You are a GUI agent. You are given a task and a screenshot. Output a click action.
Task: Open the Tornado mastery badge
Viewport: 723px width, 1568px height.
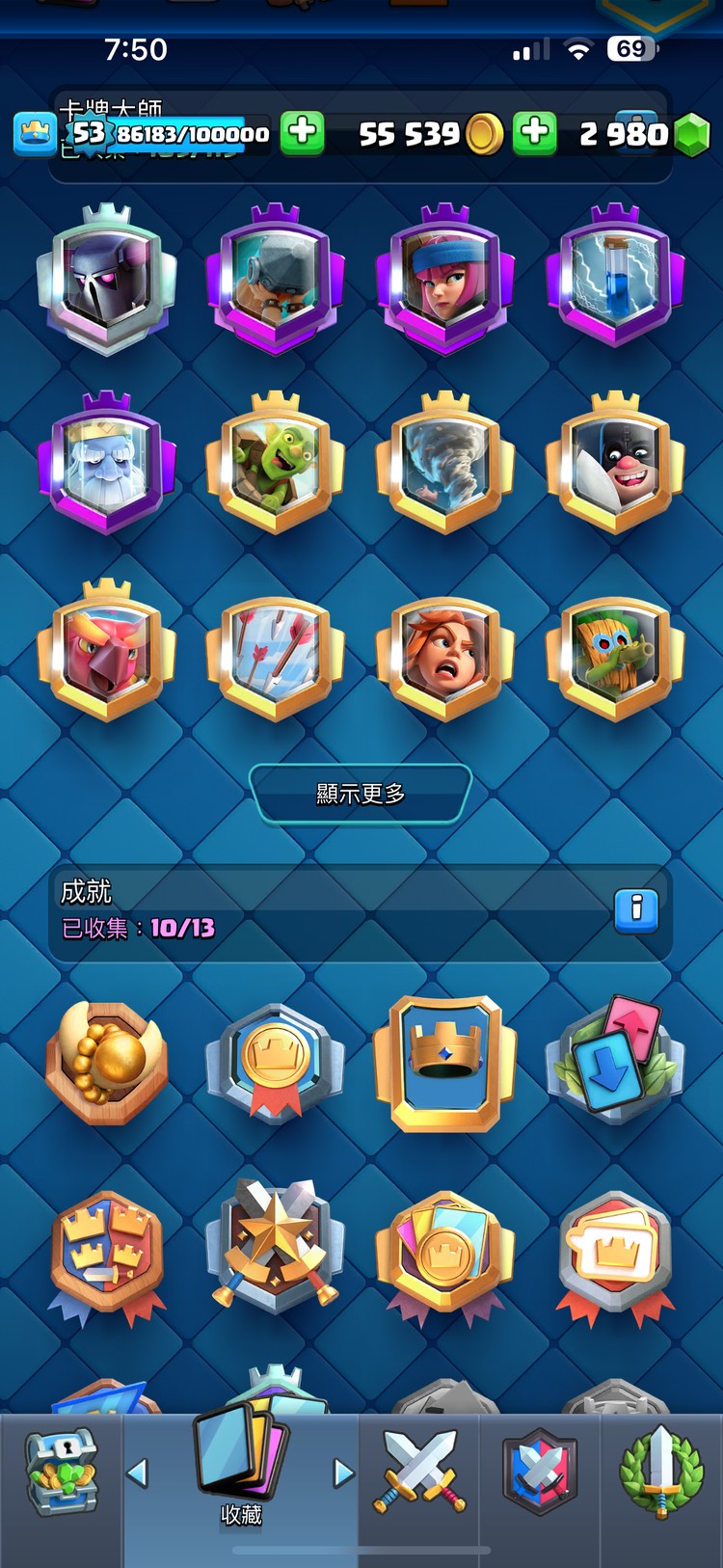pyautogui.click(x=445, y=465)
